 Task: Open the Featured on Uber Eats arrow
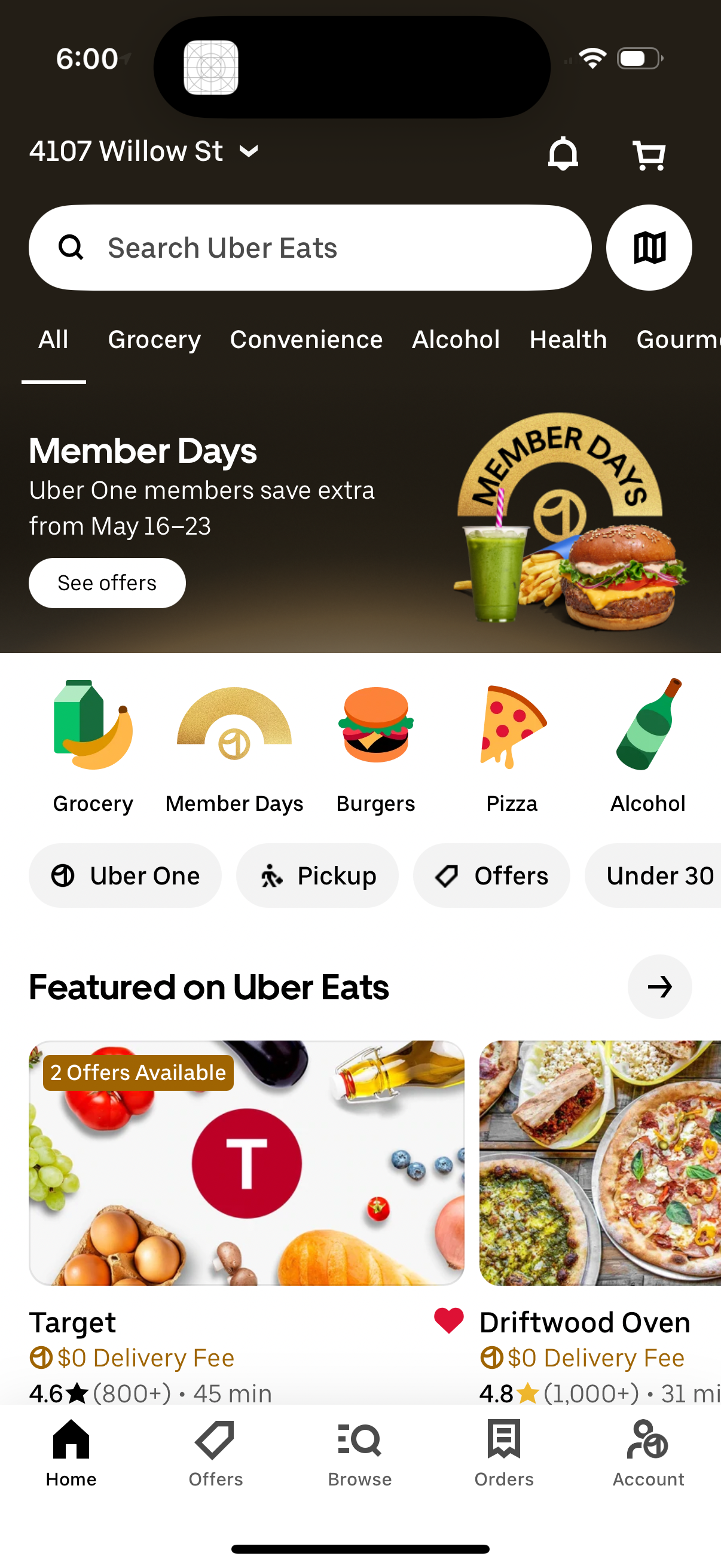tap(659, 987)
